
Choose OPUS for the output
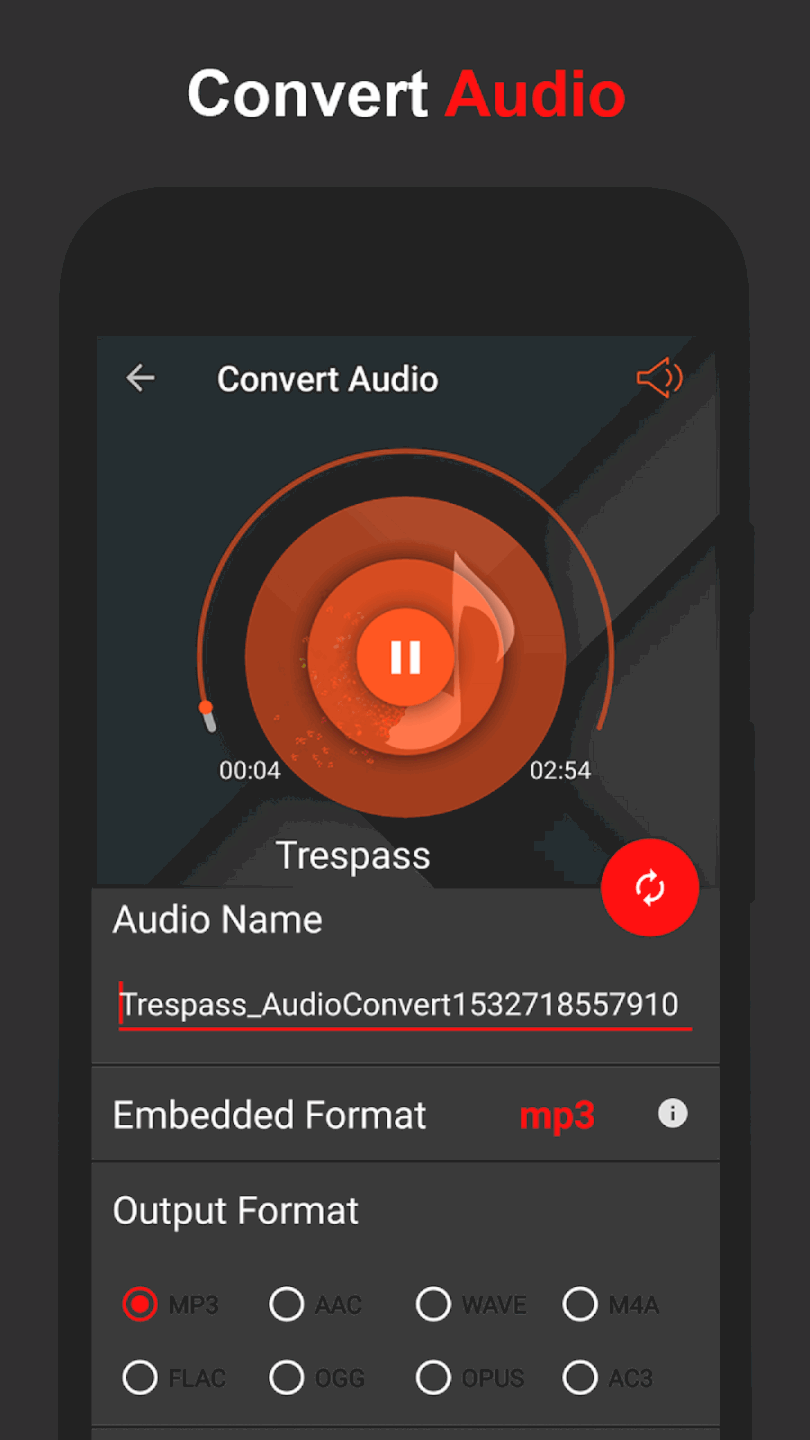[x=433, y=1377]
